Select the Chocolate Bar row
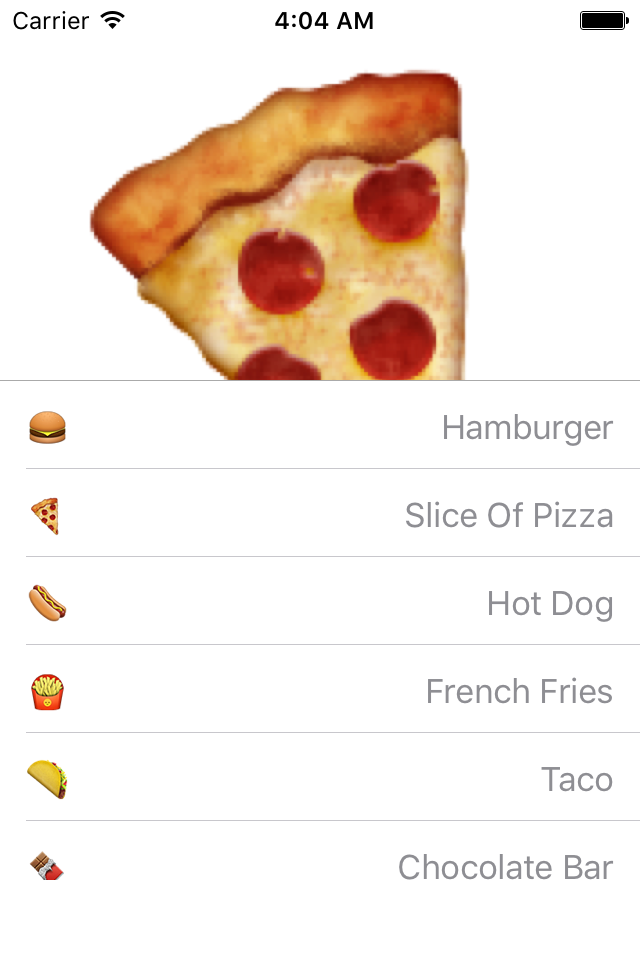Image resolution: width=640 pixels, height=960 pixels. (x=320, y=866)
